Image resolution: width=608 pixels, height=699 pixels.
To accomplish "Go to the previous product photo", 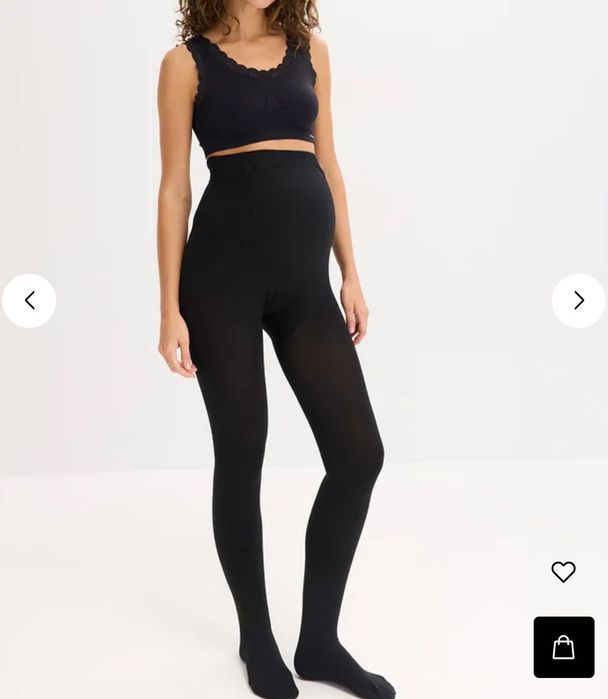I will [x=29, y=300].
